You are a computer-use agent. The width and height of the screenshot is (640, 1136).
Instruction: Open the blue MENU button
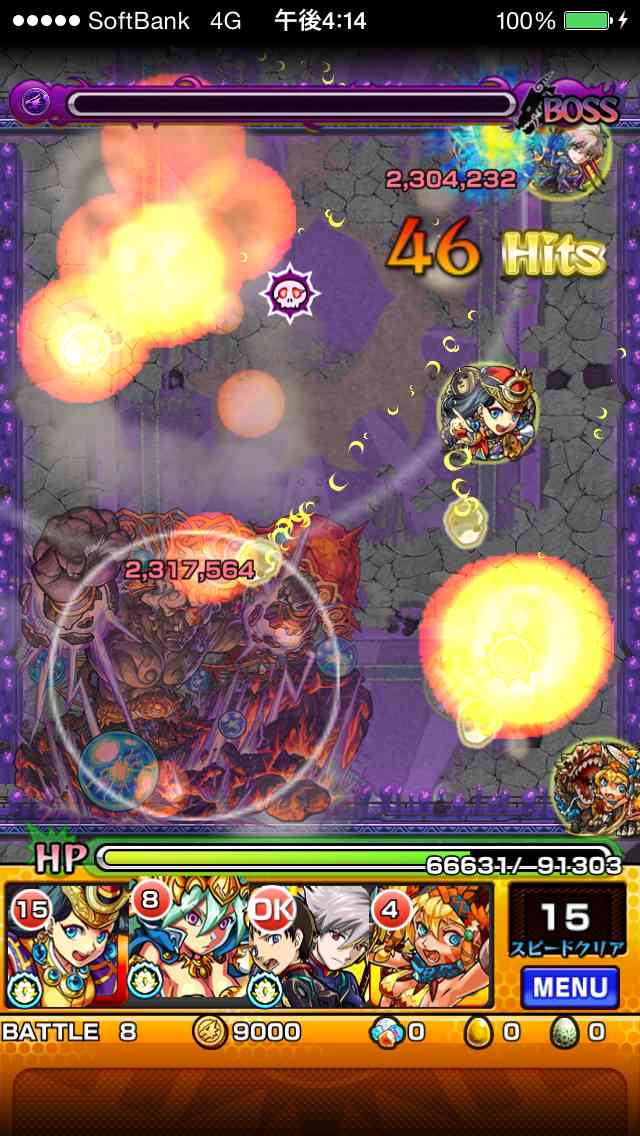570,987
